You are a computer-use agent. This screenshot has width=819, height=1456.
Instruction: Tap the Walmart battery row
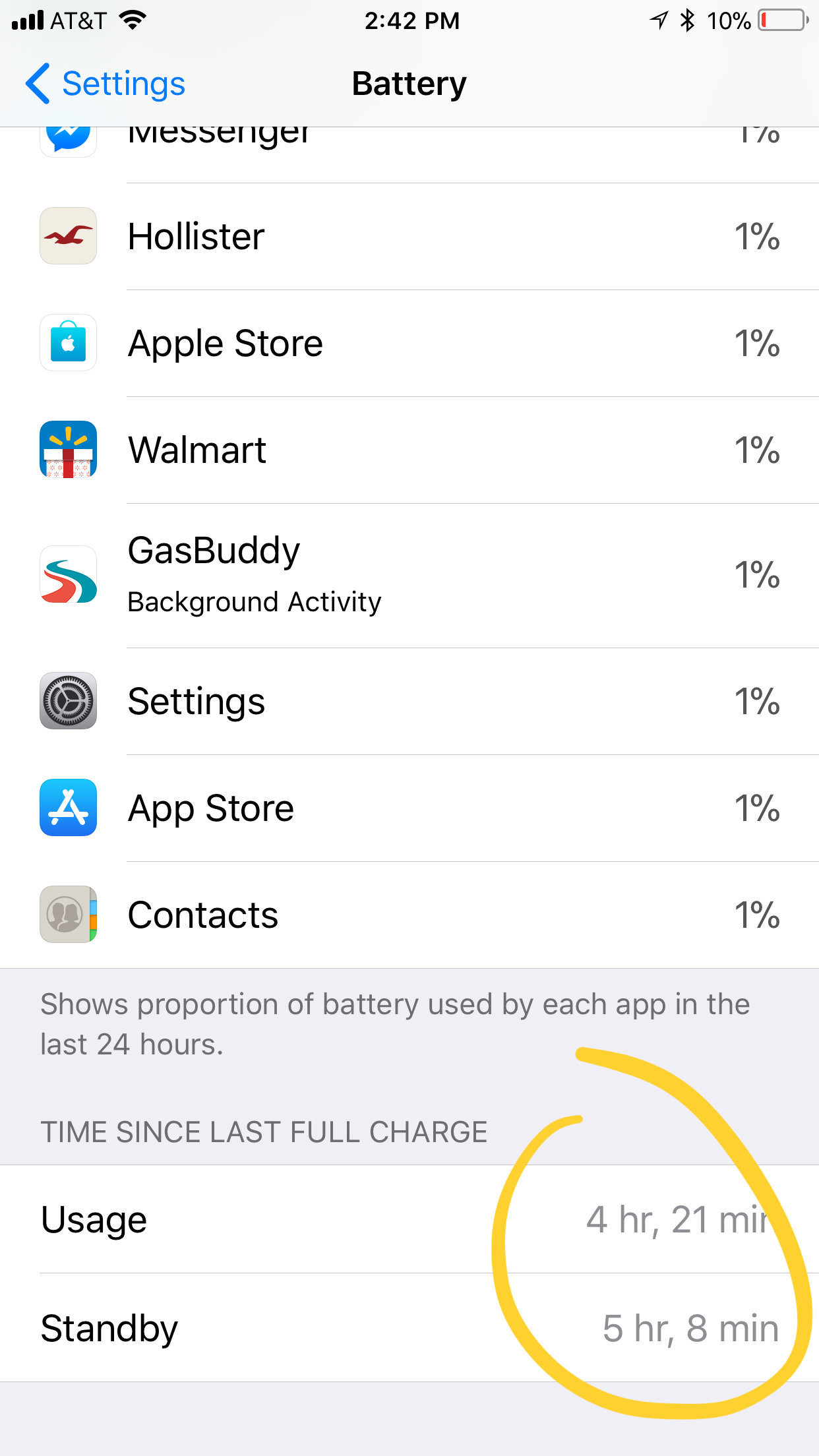click(409, 450)
